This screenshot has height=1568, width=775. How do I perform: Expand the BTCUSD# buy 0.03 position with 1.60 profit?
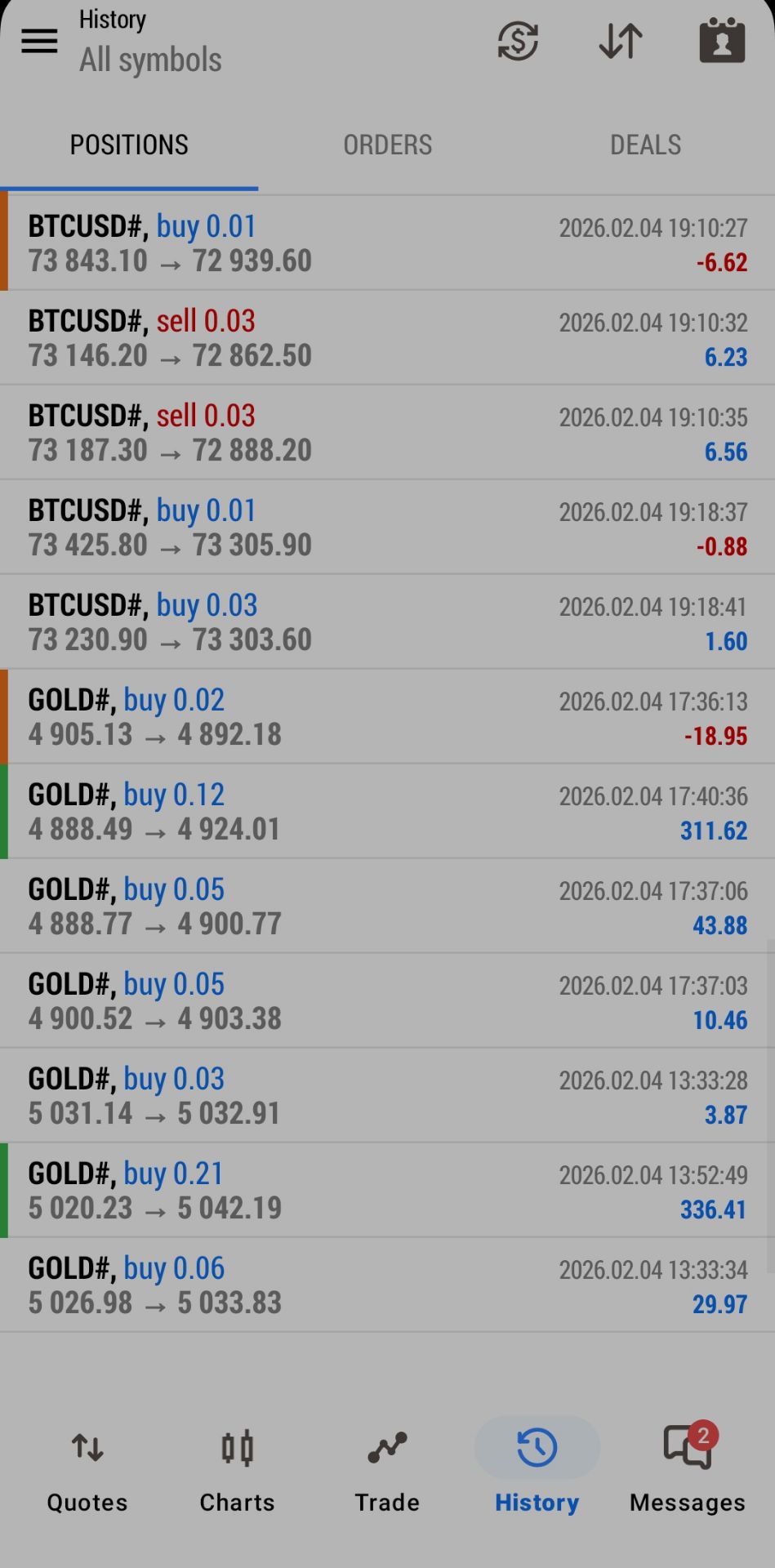coord(387,622)
